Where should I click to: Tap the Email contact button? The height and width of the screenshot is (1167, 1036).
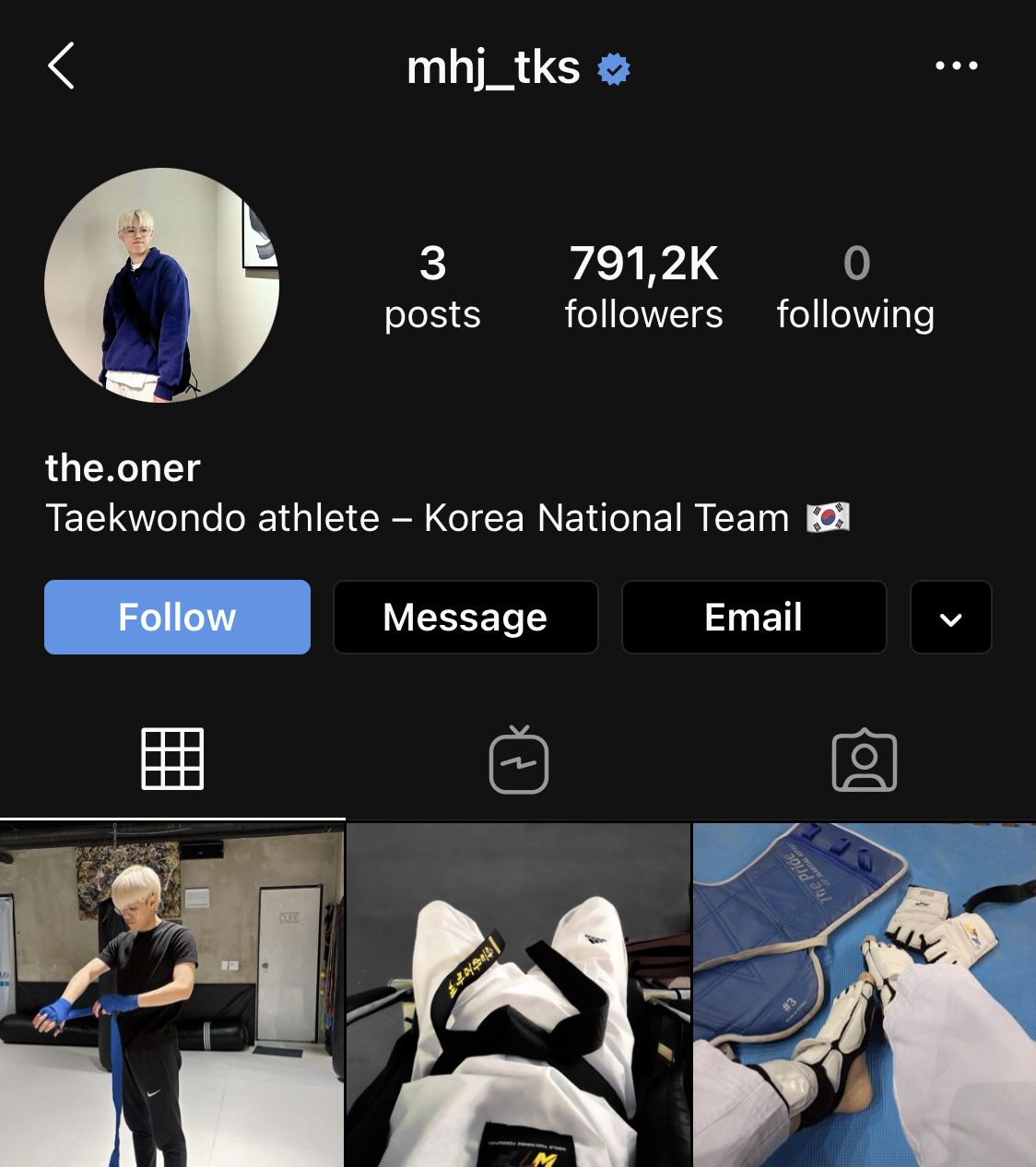pyautogui.click(x=754, y=617)
